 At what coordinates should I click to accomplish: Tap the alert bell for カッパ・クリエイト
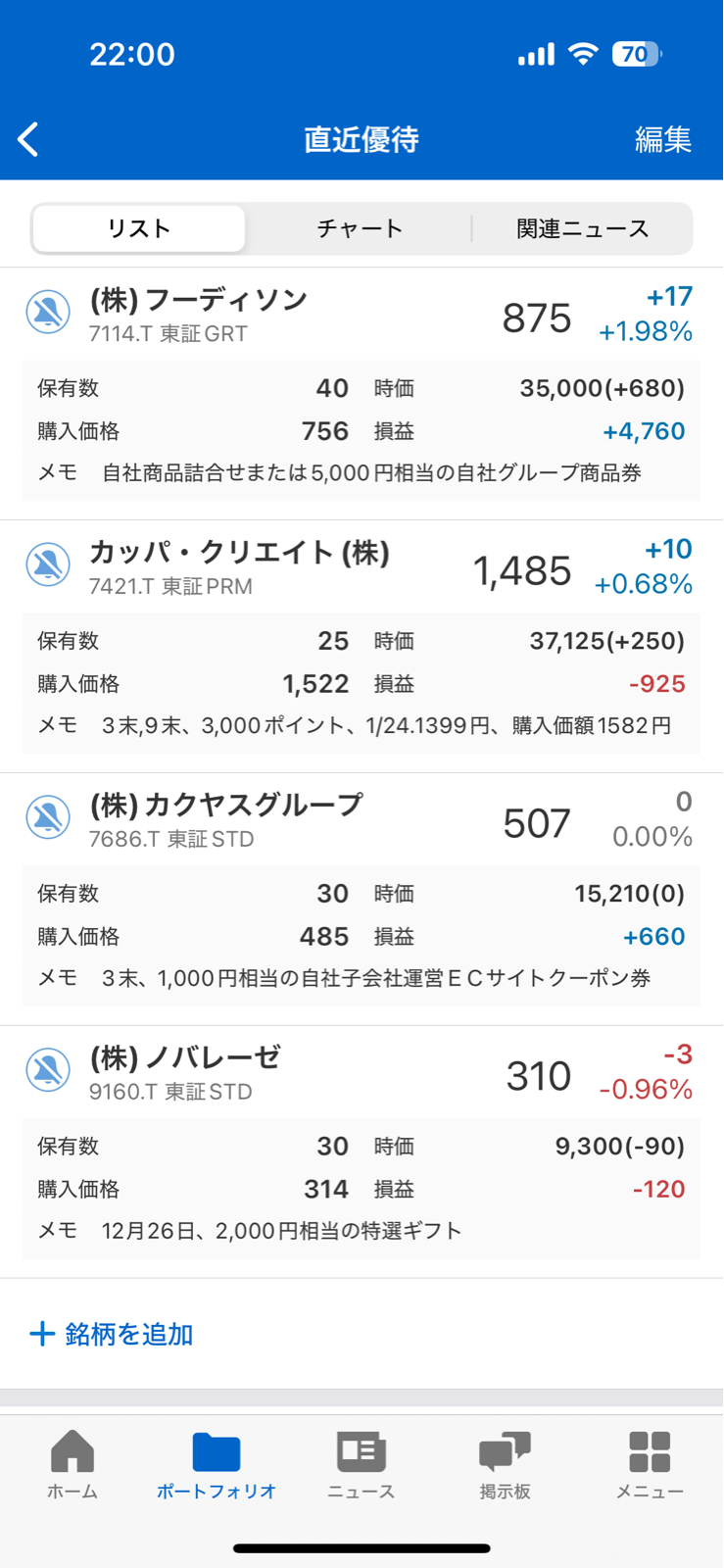point(48,564)
